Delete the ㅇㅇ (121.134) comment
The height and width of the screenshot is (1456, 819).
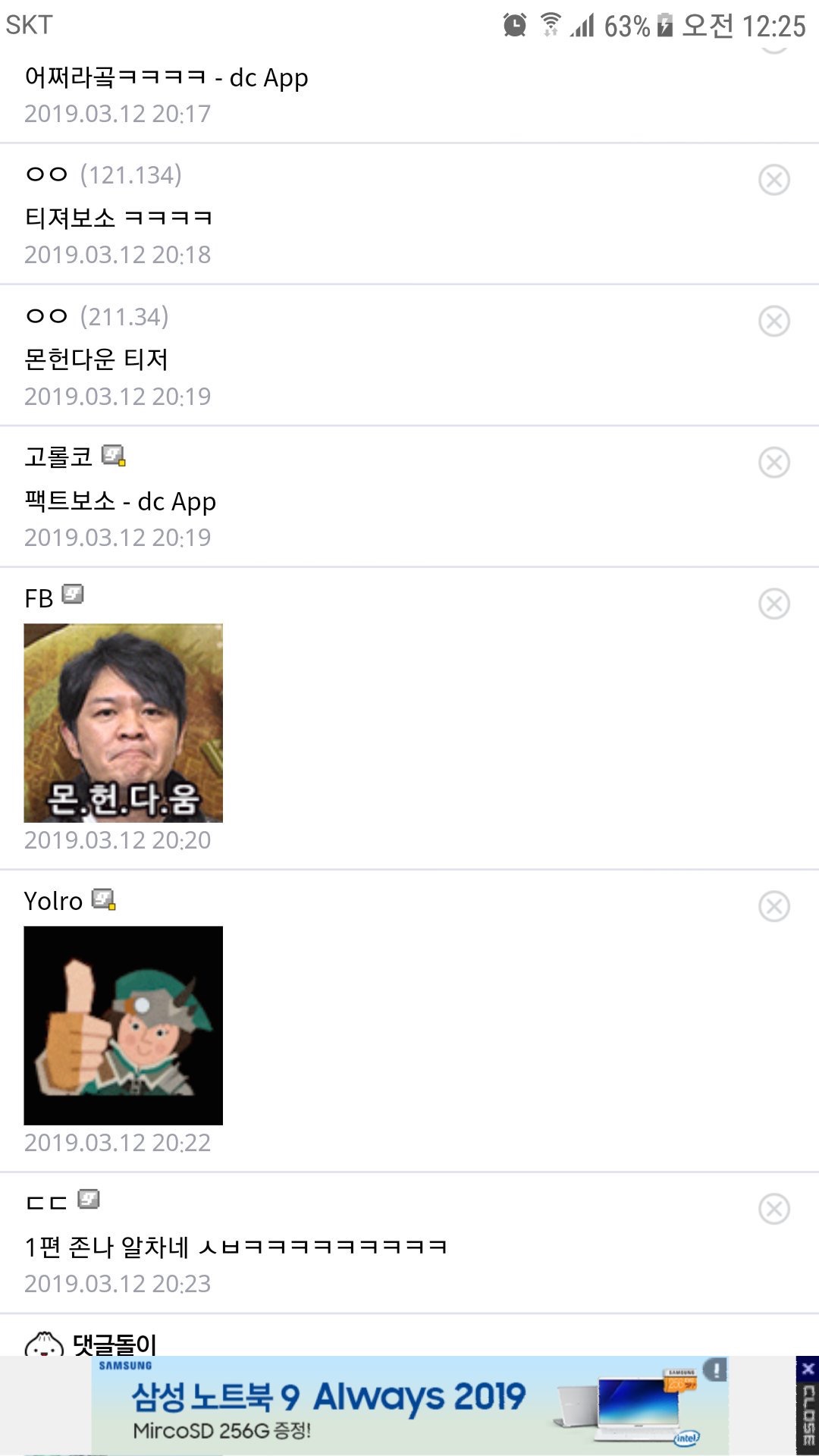773,180
